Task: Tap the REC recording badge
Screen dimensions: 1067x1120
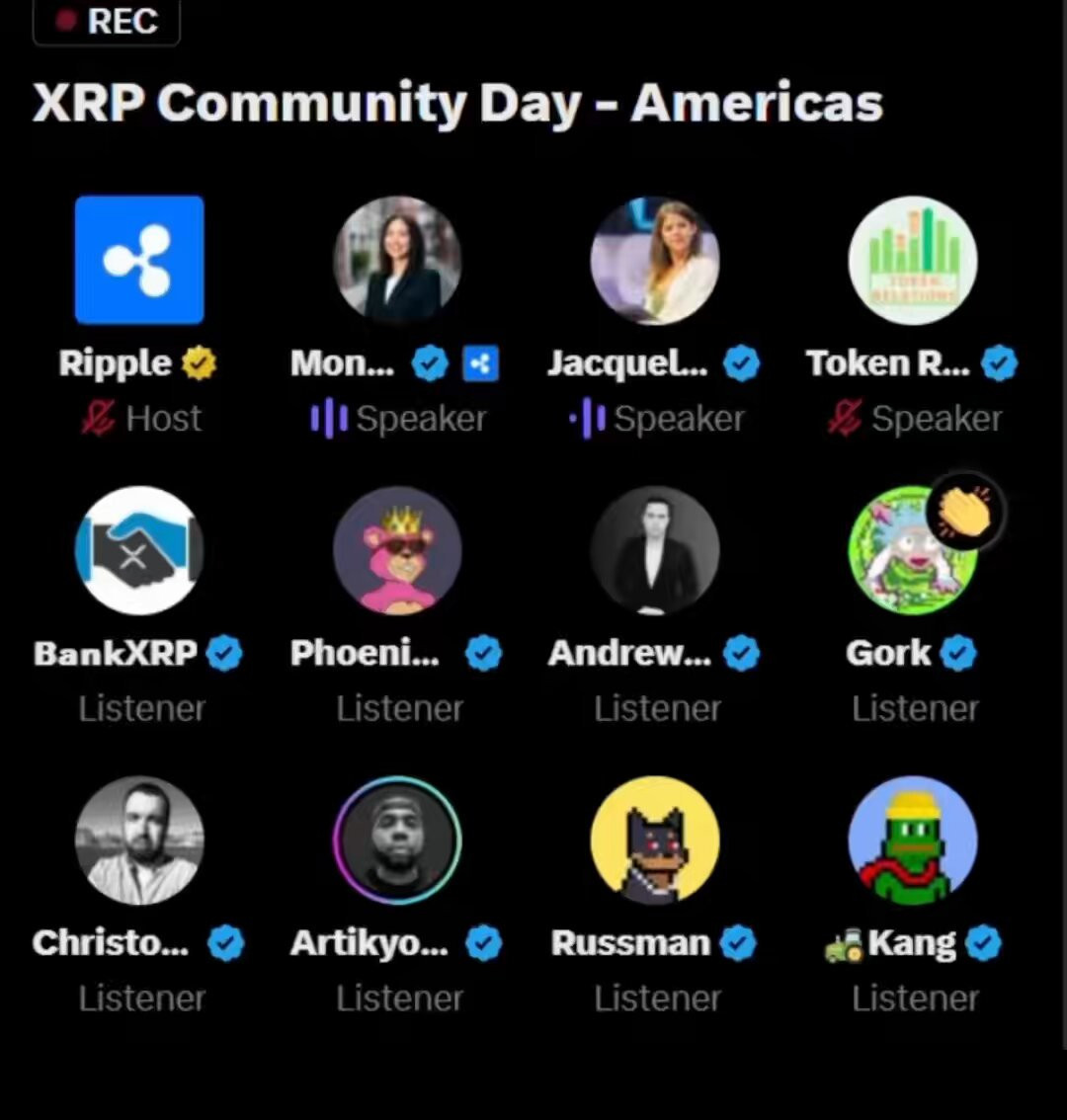Action: [x=107, y=22]
